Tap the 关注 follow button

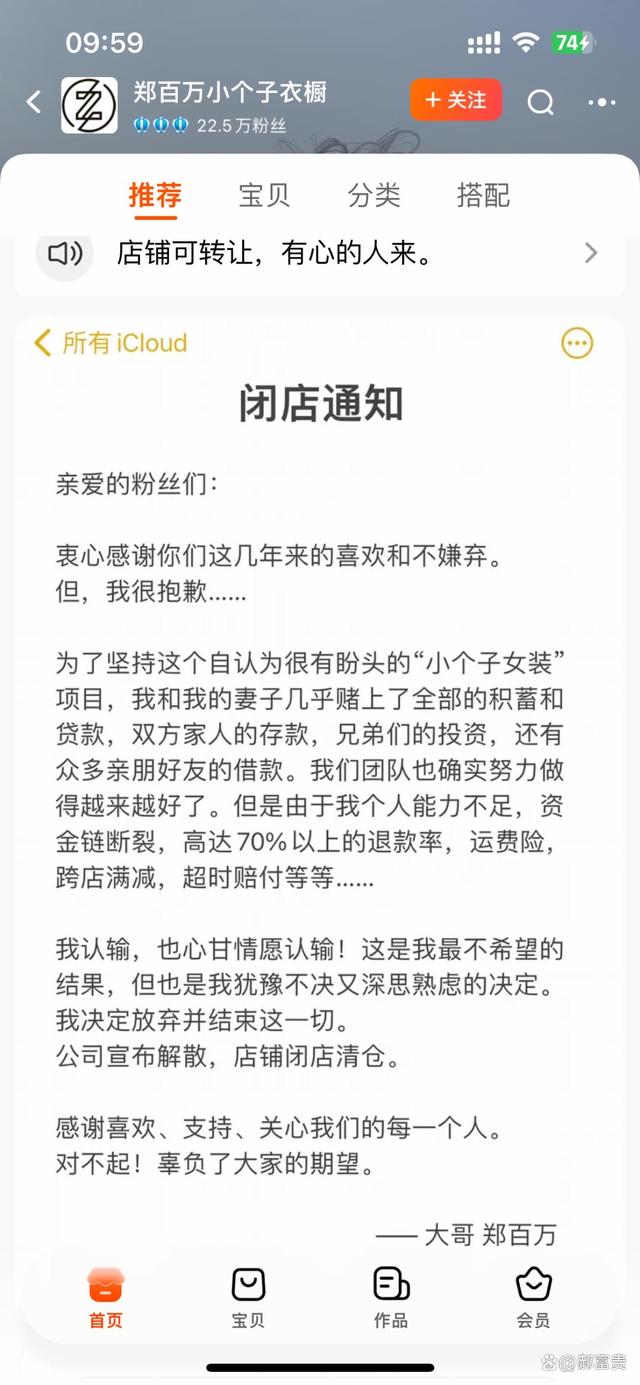click(455, 100)
